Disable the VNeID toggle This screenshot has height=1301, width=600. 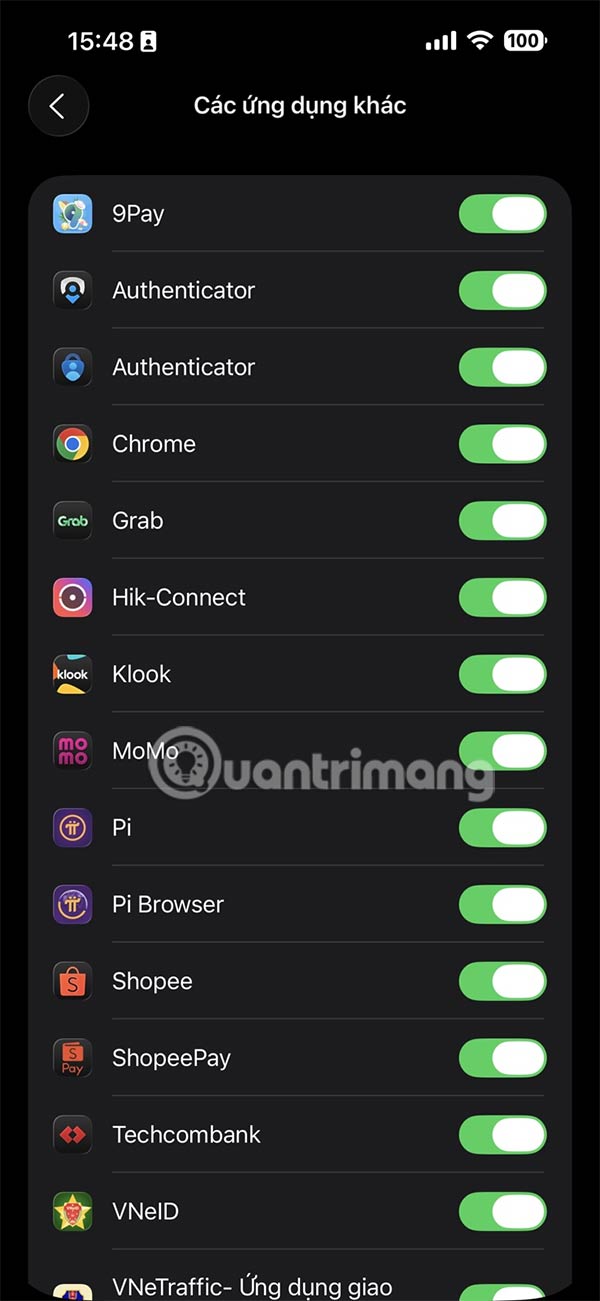[502, 1212]
